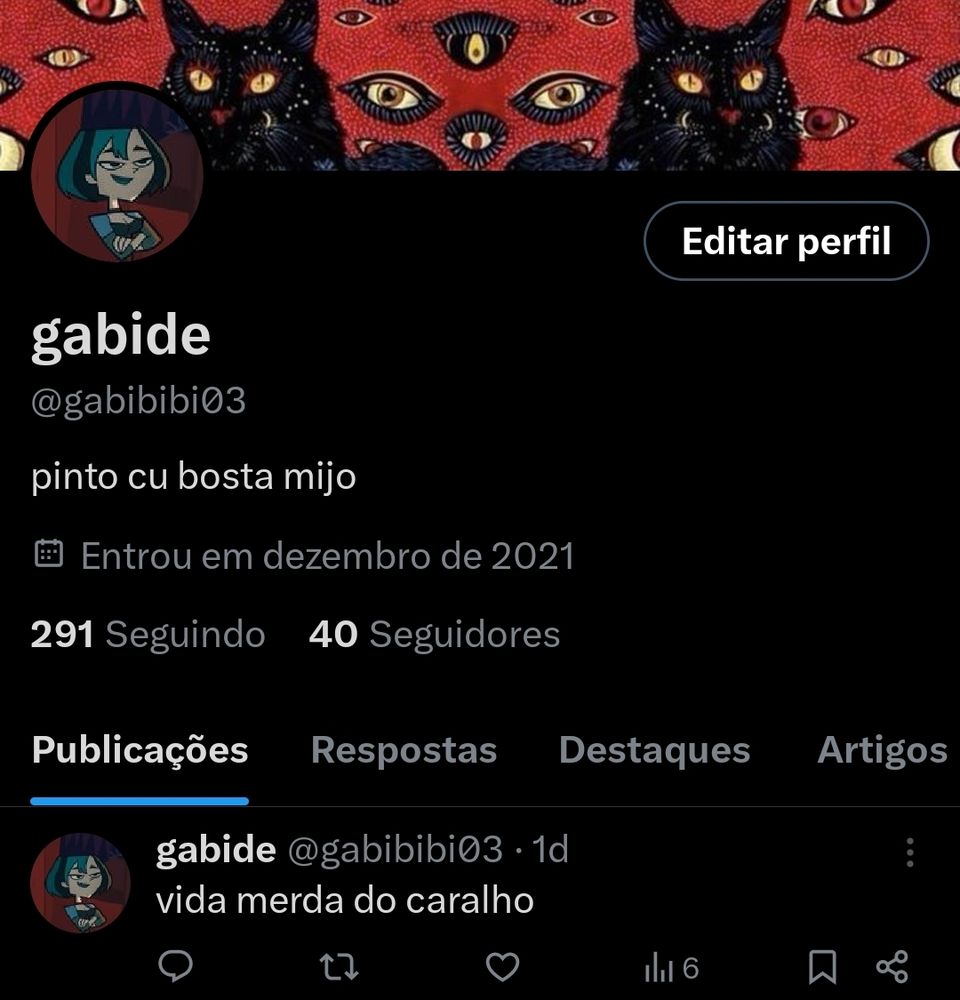View the 291 Seguindo list
960x1000 pixels.
148,634
